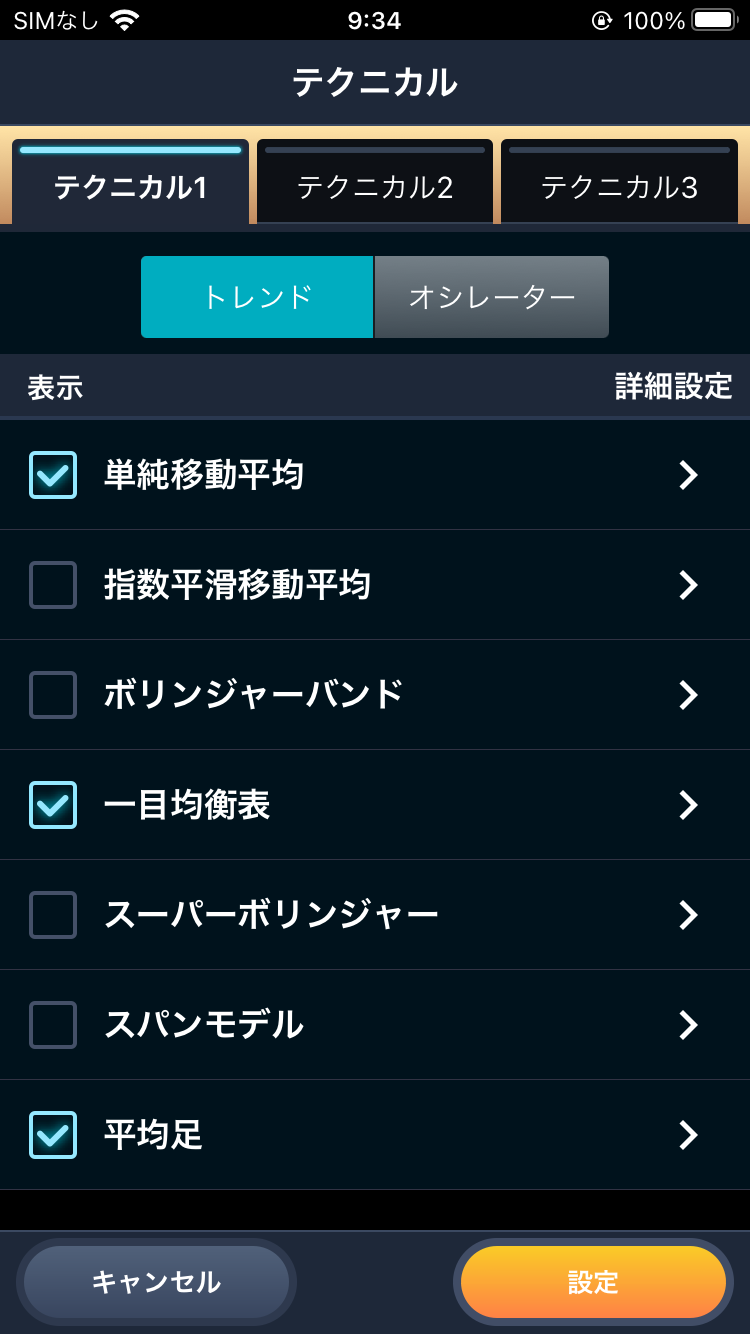
Task: Enable the 指数平滑移動平均 indicator
Action: pos(52,585)
